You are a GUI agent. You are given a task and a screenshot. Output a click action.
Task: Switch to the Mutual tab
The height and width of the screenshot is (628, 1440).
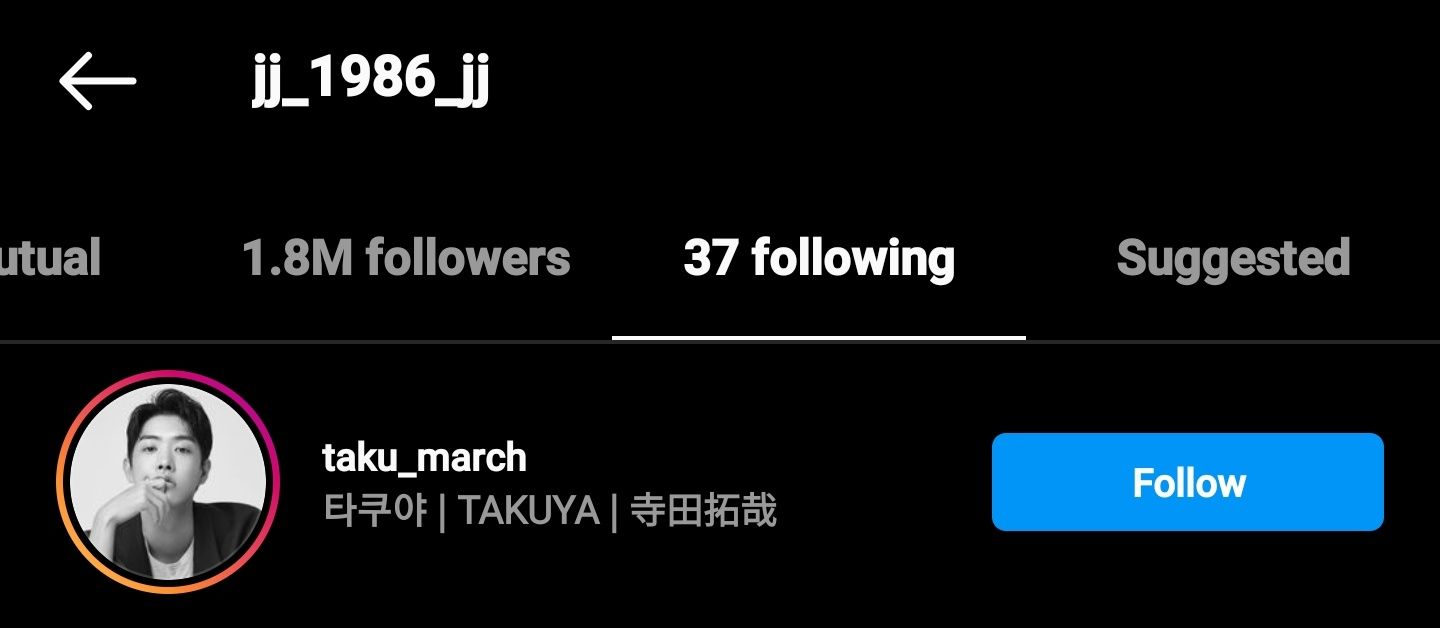[x=50, y=259]
